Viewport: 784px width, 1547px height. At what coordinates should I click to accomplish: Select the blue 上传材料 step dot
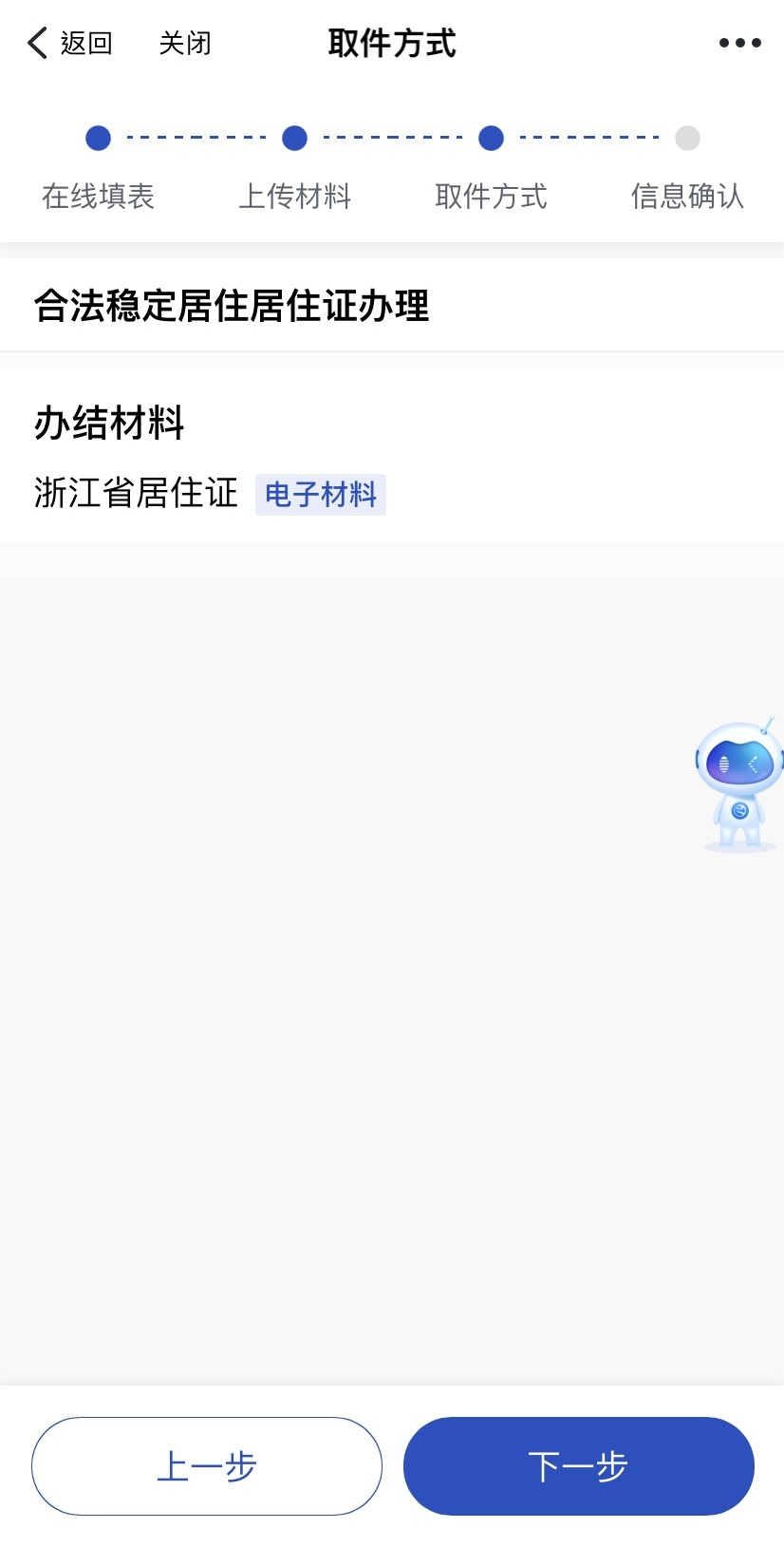(294, 138)
